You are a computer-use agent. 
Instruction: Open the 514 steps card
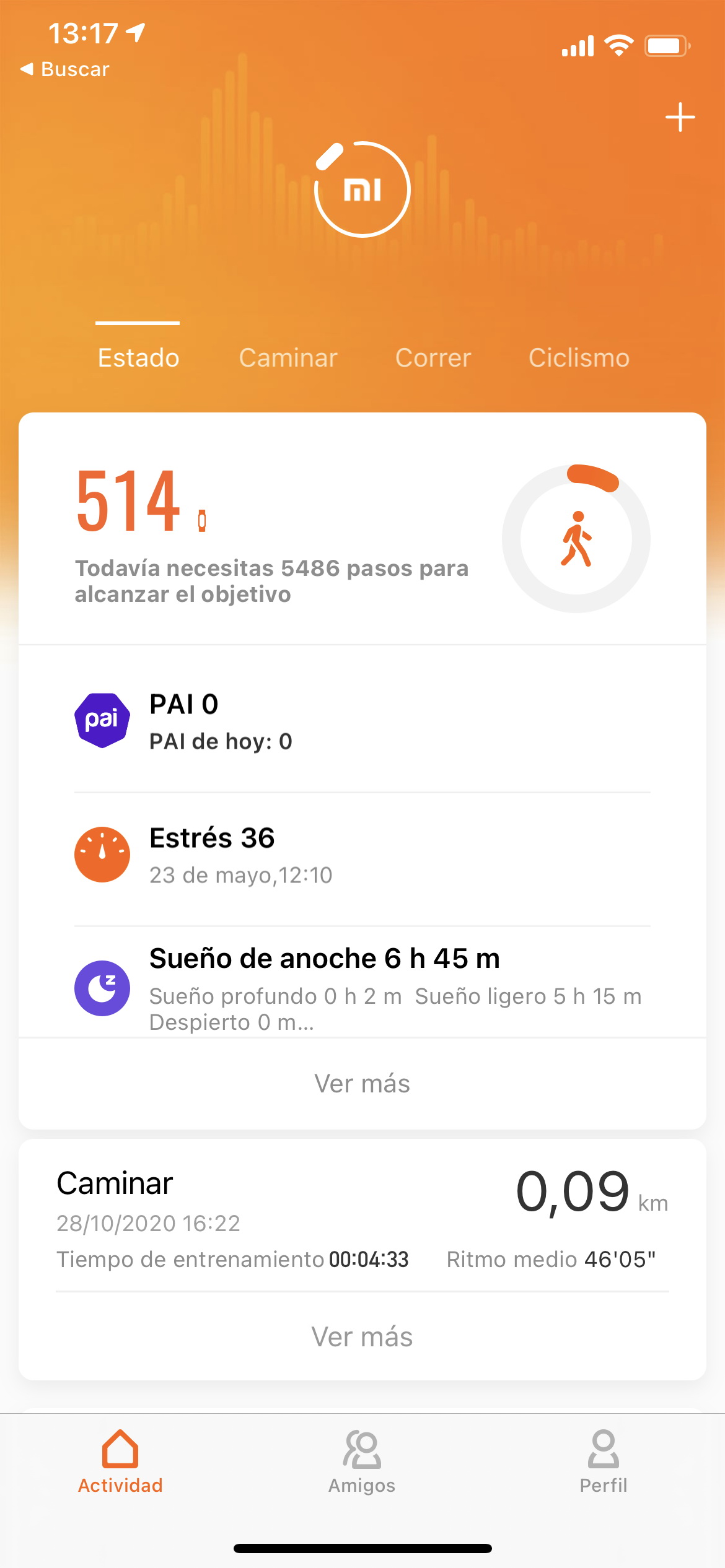pos(362,529)
